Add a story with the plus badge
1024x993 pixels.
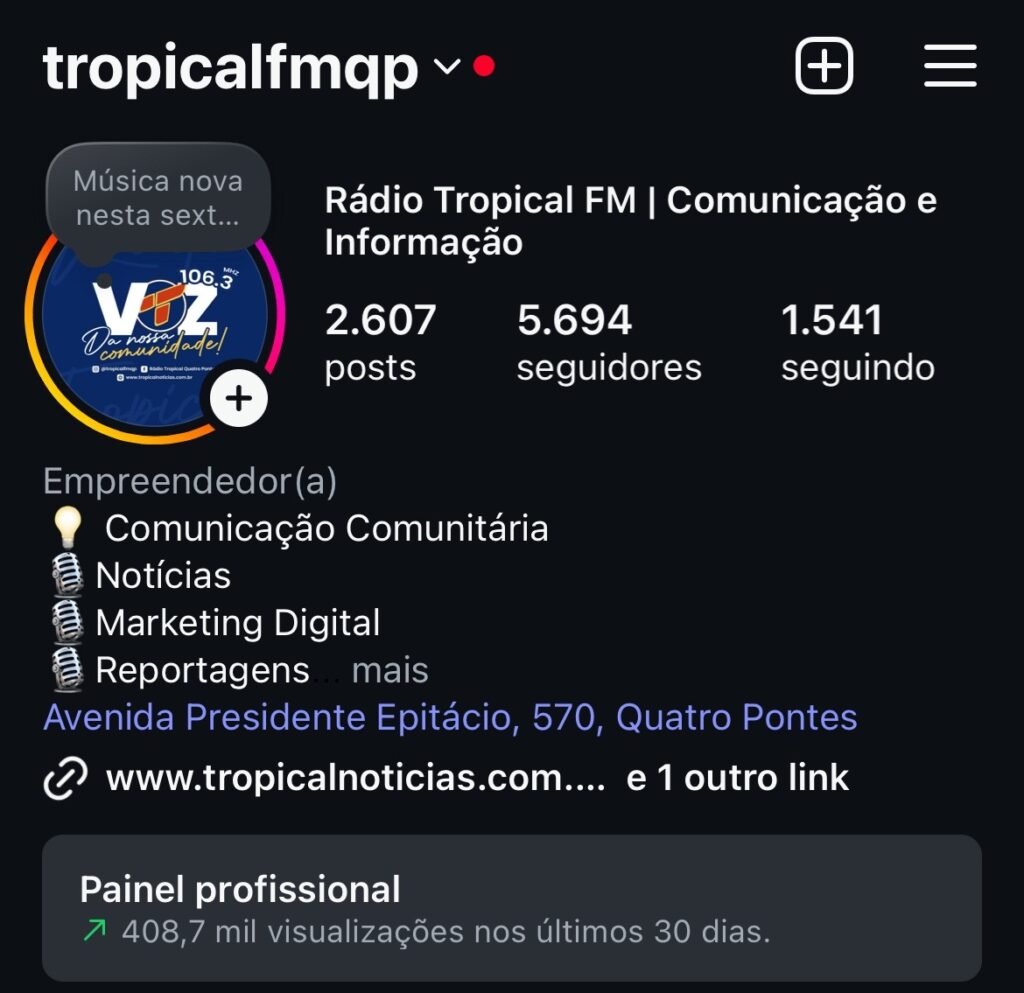238,399
